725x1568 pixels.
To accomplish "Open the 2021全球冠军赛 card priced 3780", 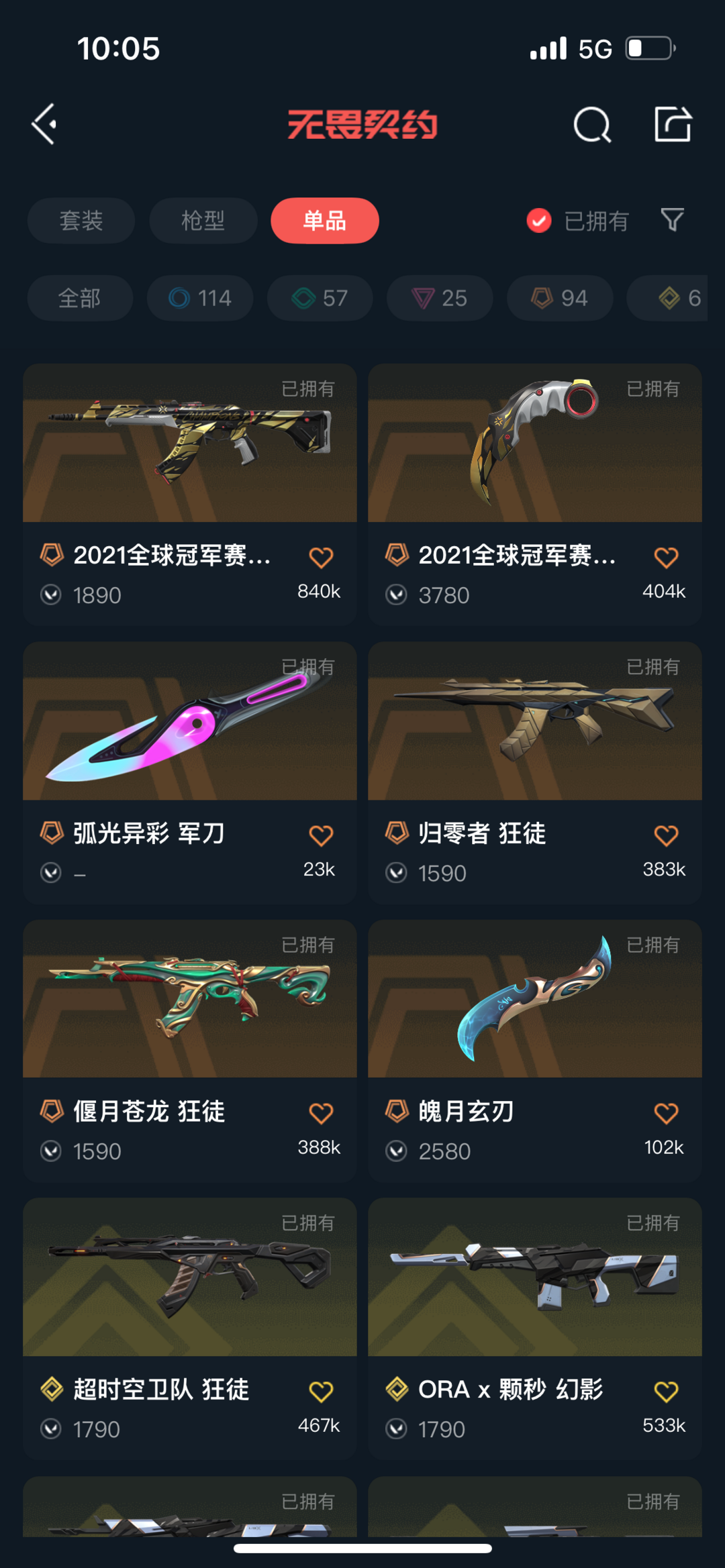I will (x=535, y=494).
